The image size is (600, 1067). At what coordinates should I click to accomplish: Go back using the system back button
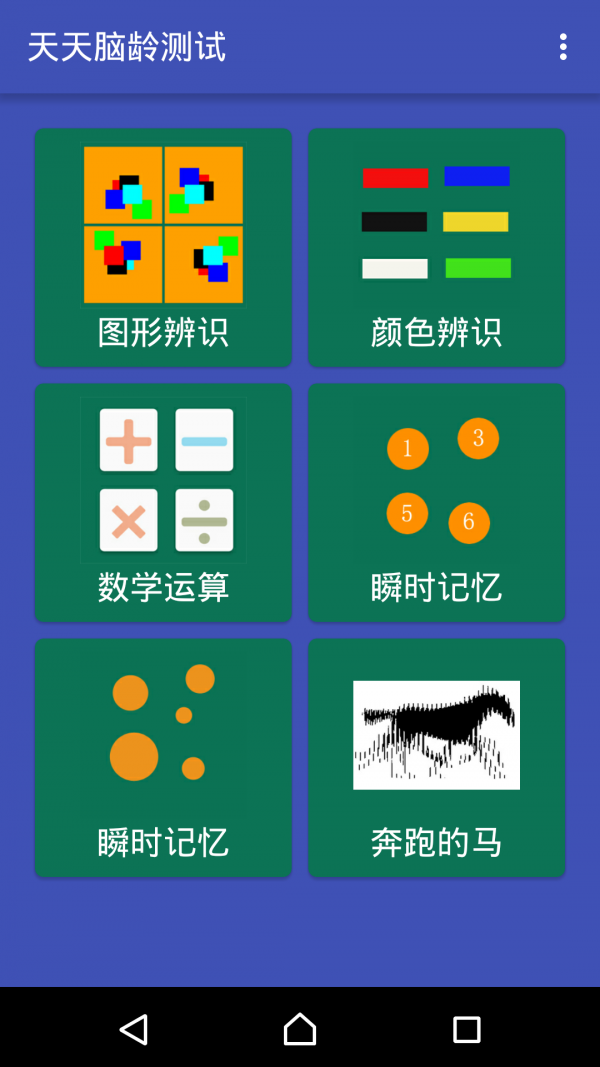pos(133,1029)
